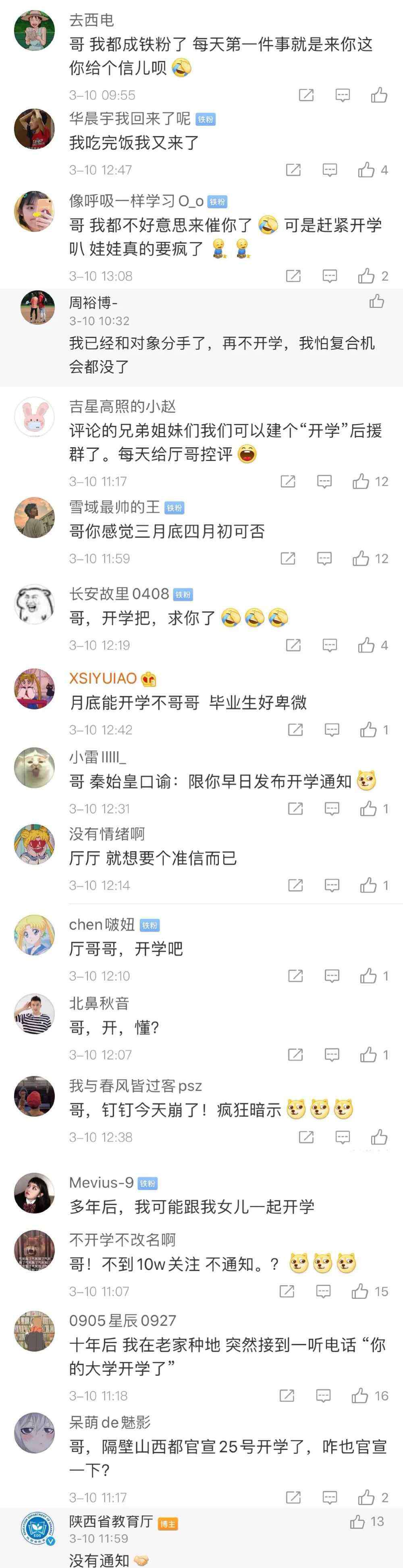Viewport: 403px width, 1568px height.
Task: Like the 钉钉 comment by 我与春风皆过客psz
Action: pos(379,1137)
